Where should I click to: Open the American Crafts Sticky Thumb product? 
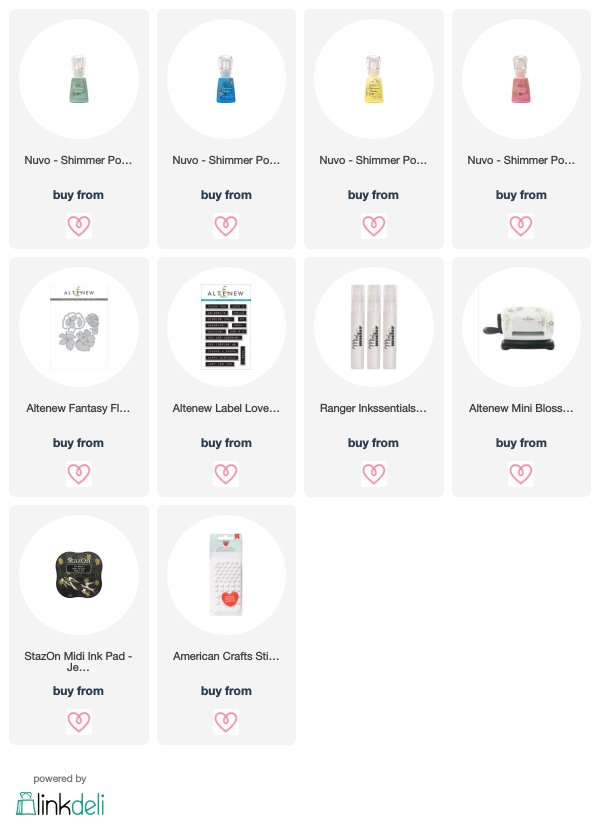(226, 575)
